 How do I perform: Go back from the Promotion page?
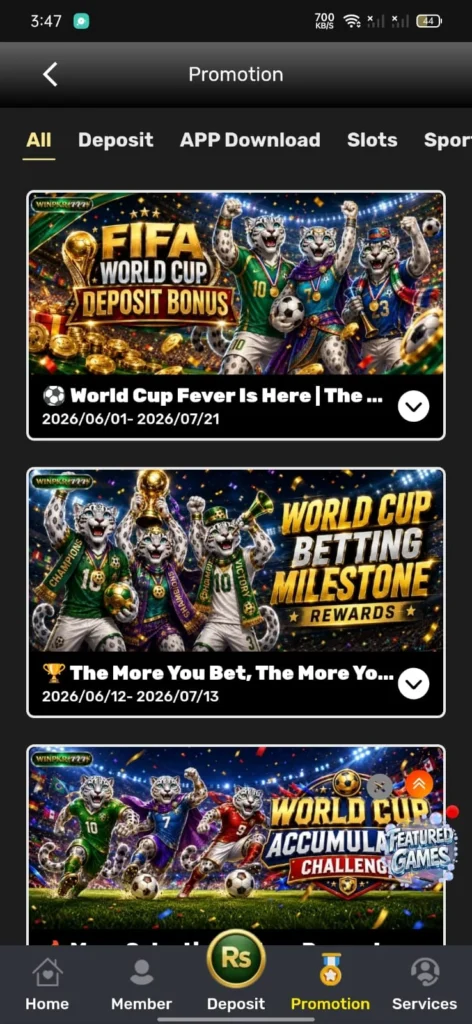coord(50,74)
